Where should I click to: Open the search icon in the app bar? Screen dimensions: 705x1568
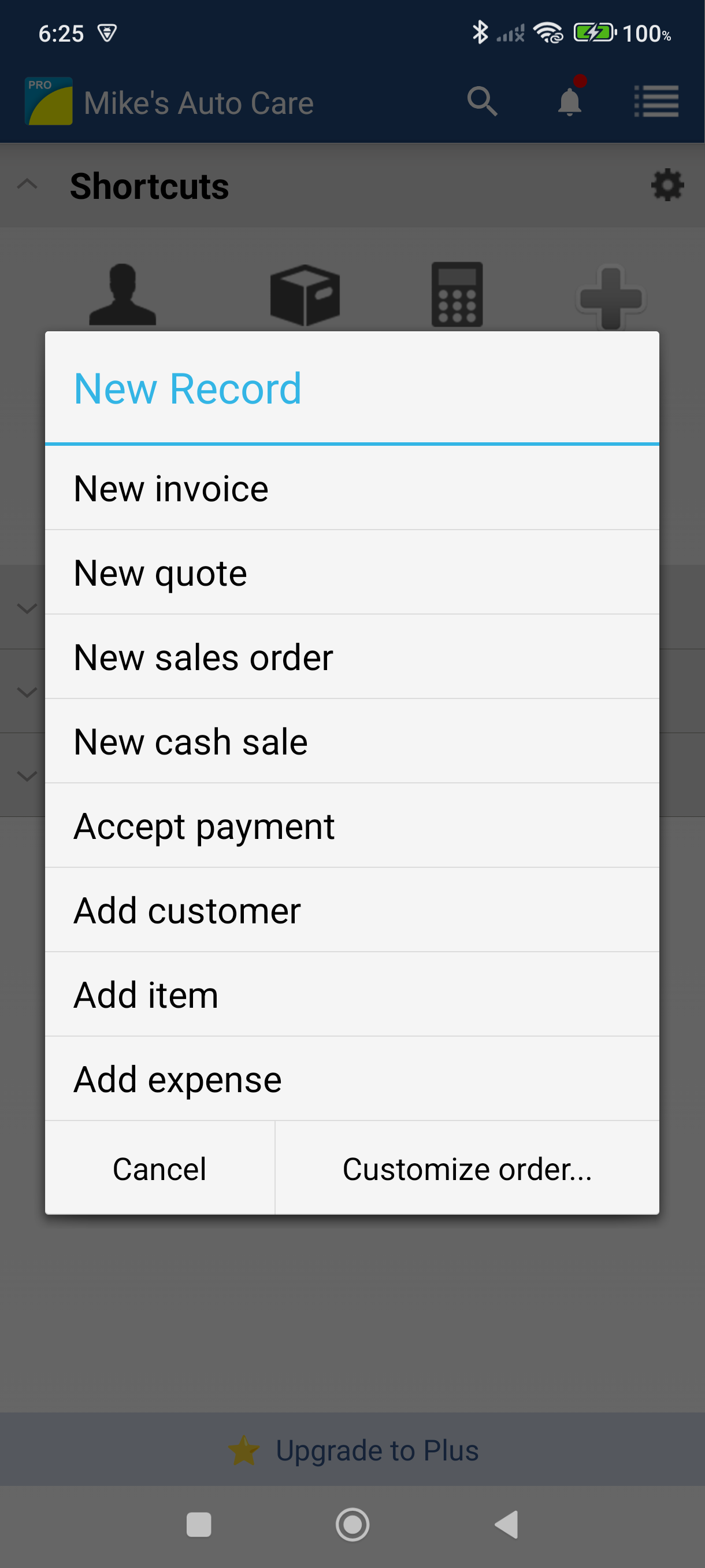481,102
